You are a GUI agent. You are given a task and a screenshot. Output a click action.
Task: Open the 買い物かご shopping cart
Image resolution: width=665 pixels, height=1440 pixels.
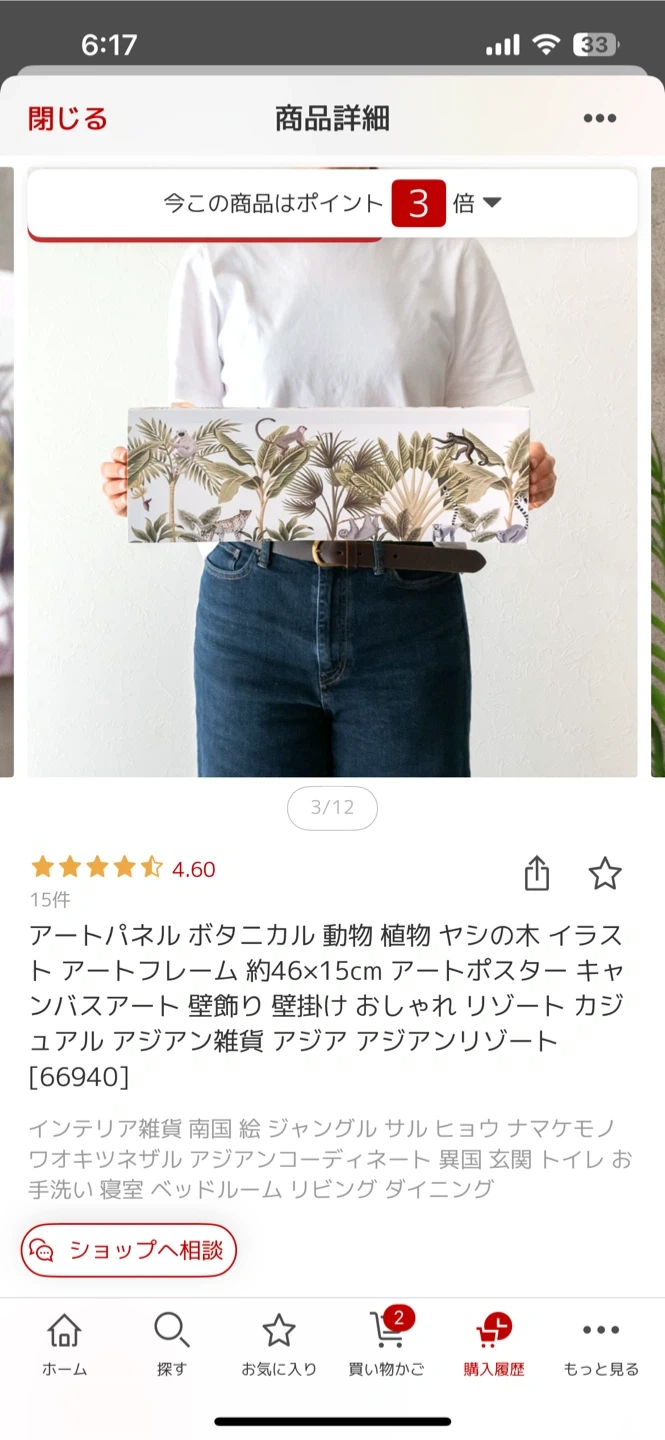(x=386, y=1345)
